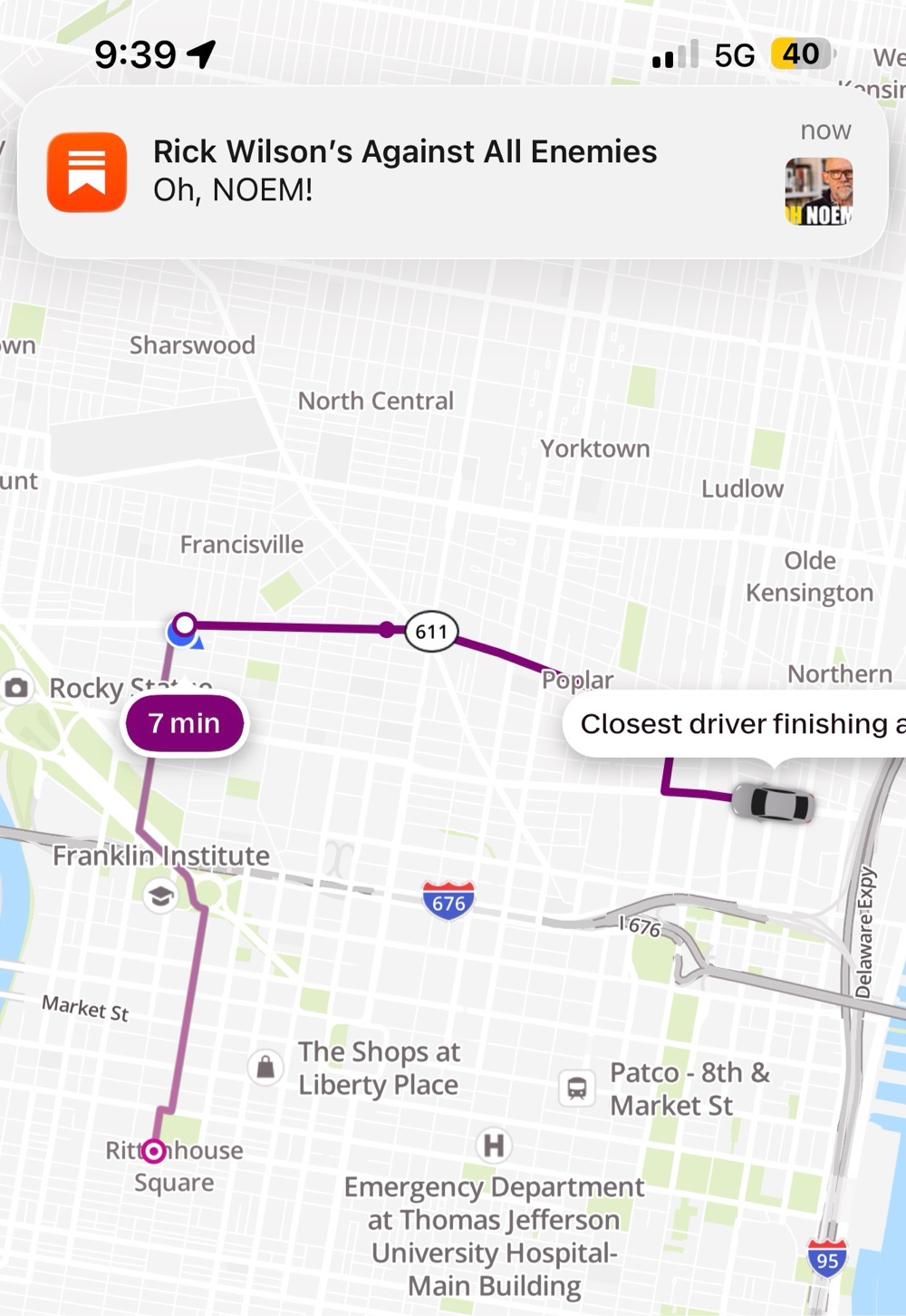
Task: Select the driver's car on the map
Action: 773,802
